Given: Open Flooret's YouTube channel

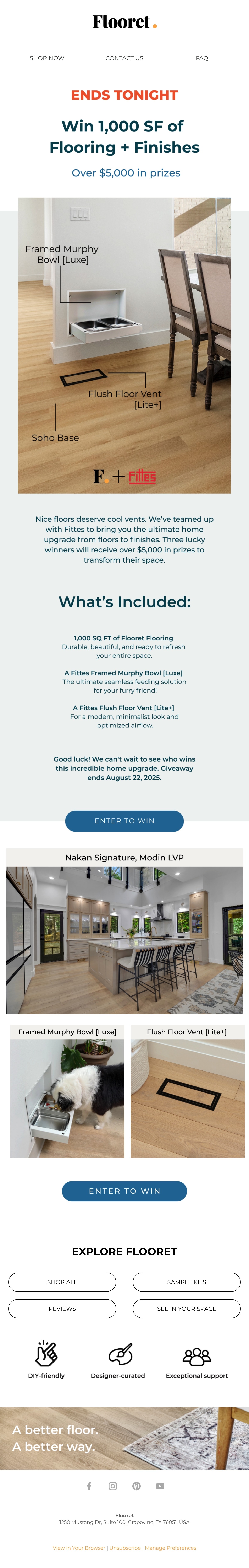Looking at the screenshot, I should (160, 1486).
